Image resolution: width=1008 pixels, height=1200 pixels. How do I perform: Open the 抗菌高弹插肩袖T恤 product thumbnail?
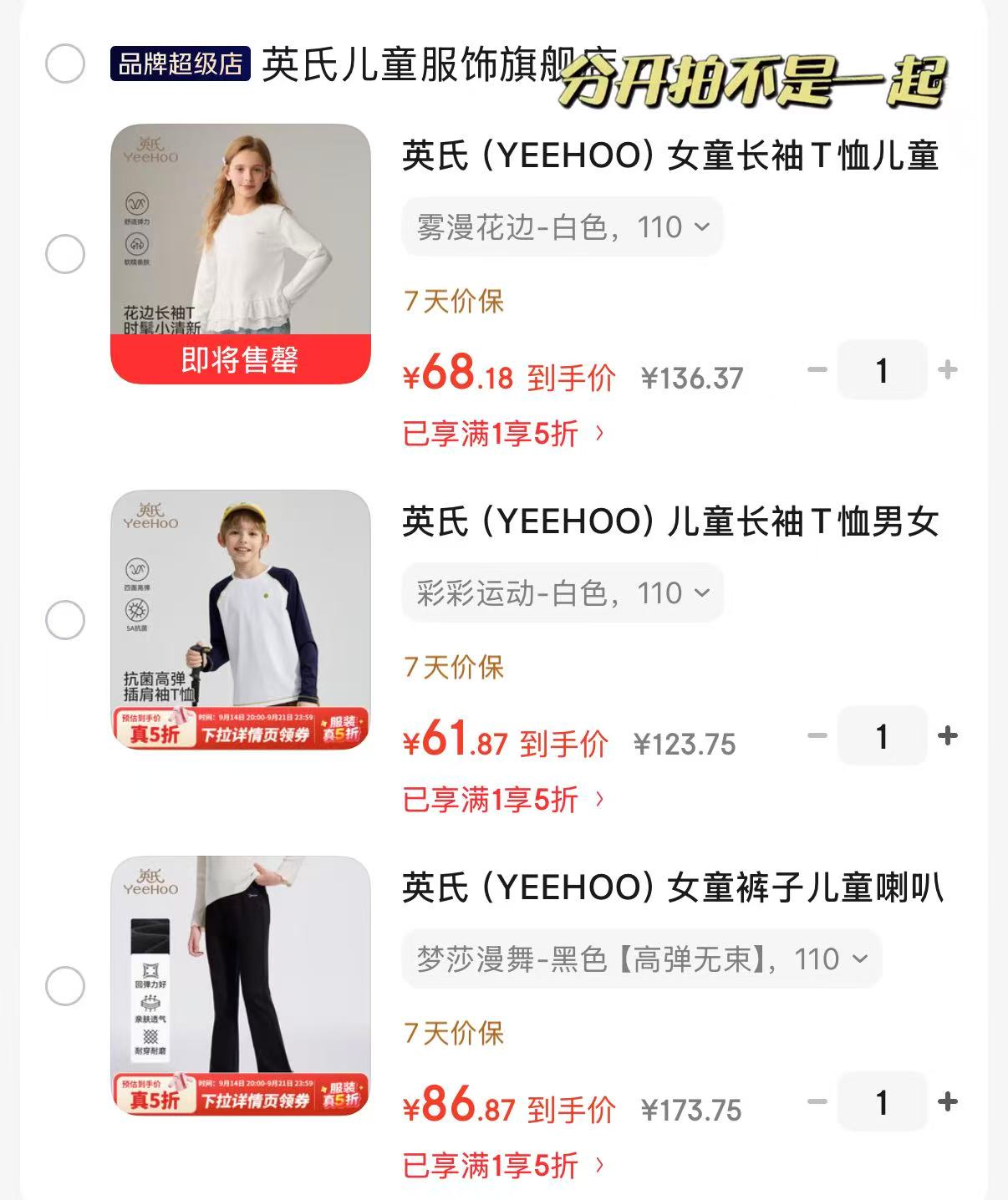click(x=241, y=620)
